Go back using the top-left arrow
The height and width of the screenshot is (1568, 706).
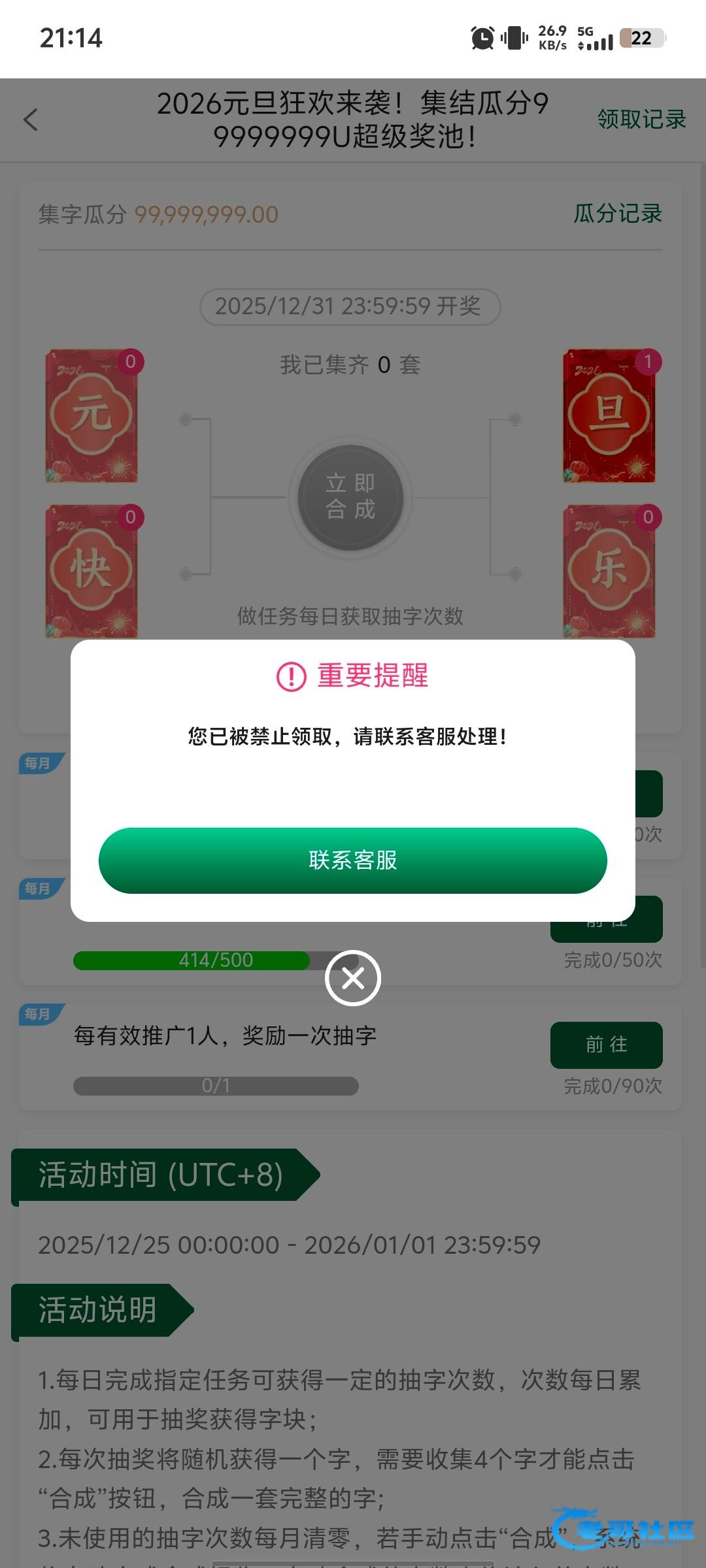[31, 120]
